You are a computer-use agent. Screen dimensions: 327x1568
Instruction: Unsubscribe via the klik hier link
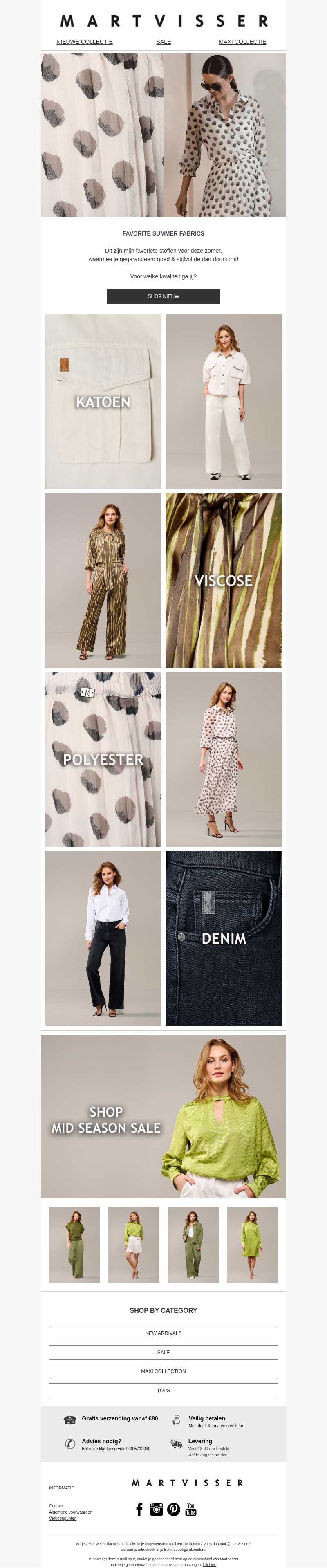coord(209,1564)
